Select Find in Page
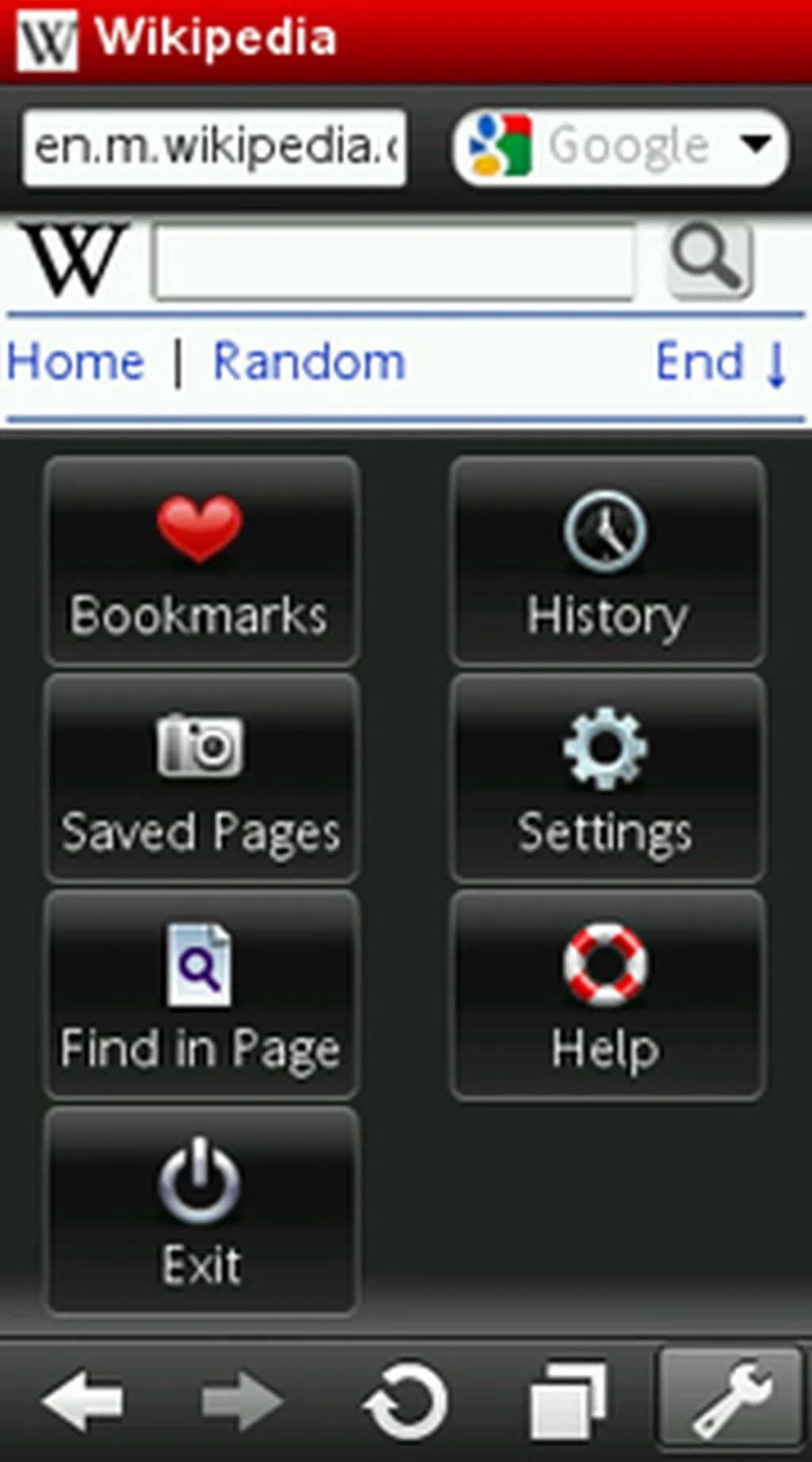This screenshot has height=1462, width=812. tap(201, 995)
